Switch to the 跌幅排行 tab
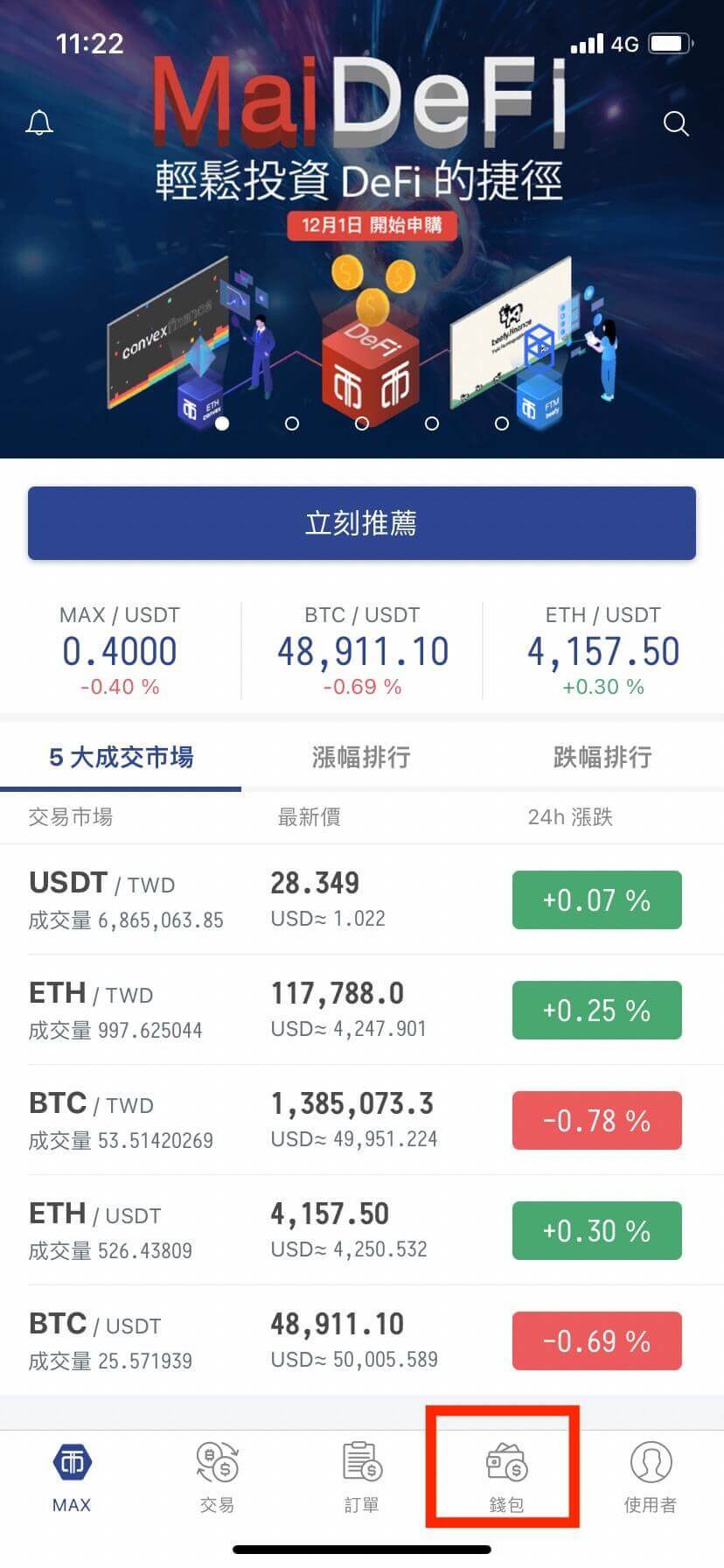The image size is (724, 1568). pyautogui.click(x=602, y=757)
